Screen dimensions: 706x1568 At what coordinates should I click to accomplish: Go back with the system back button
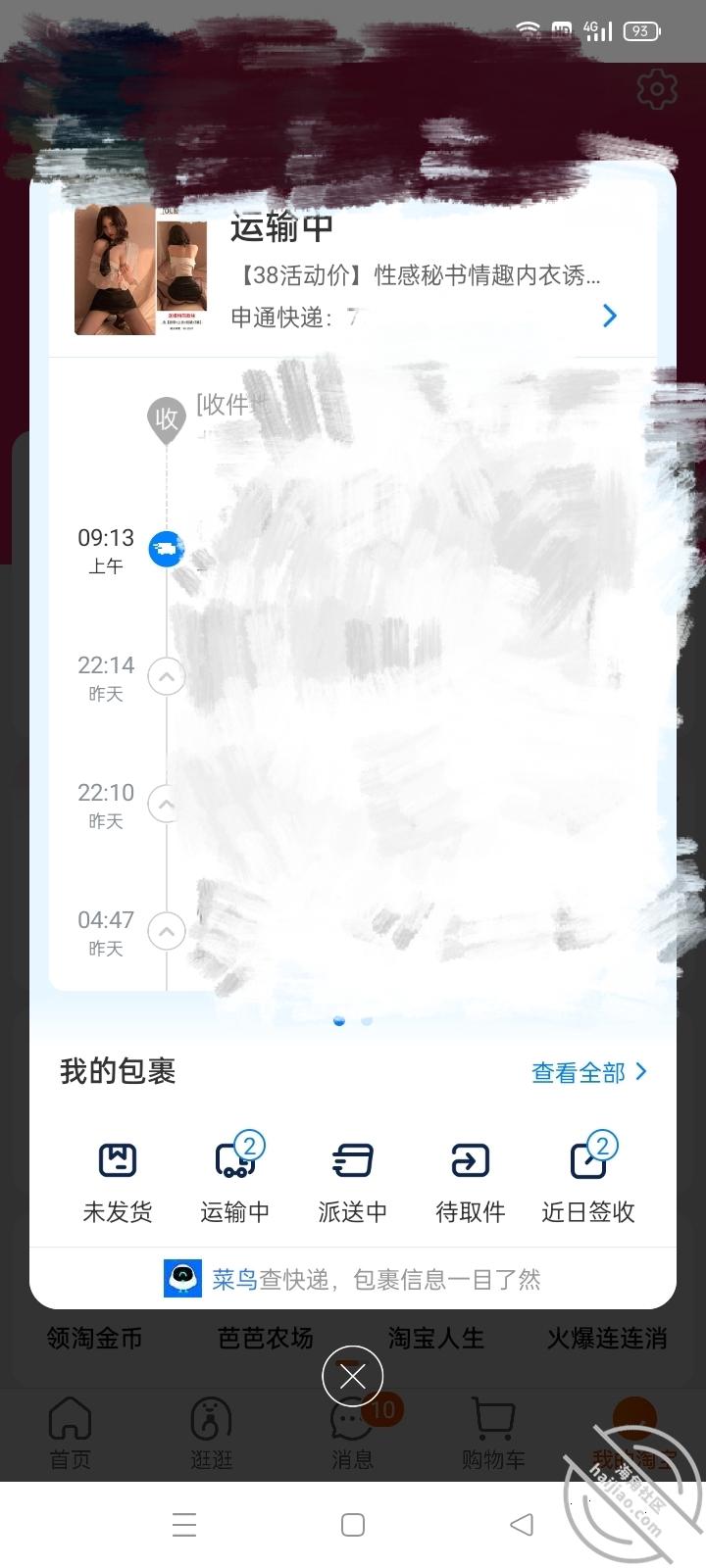522,1524
